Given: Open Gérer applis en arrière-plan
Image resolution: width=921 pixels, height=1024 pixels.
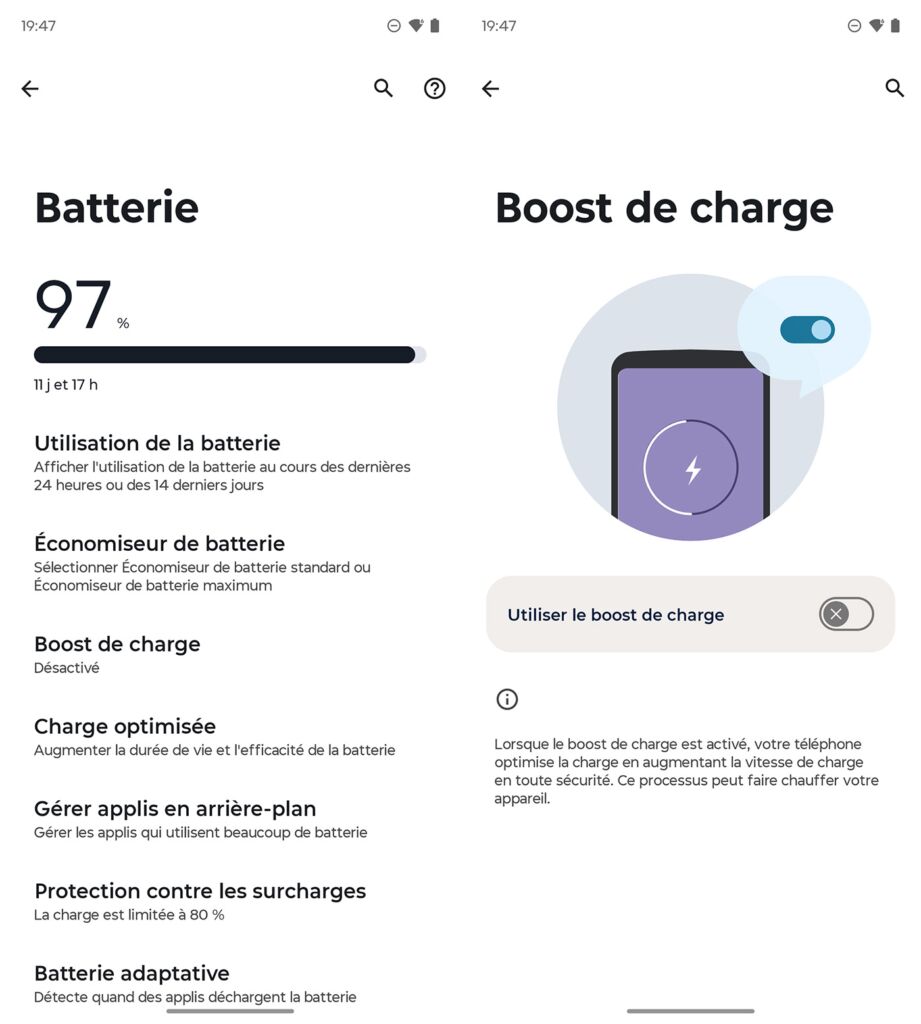Looking at the screenshot, I should pos(200,818).
